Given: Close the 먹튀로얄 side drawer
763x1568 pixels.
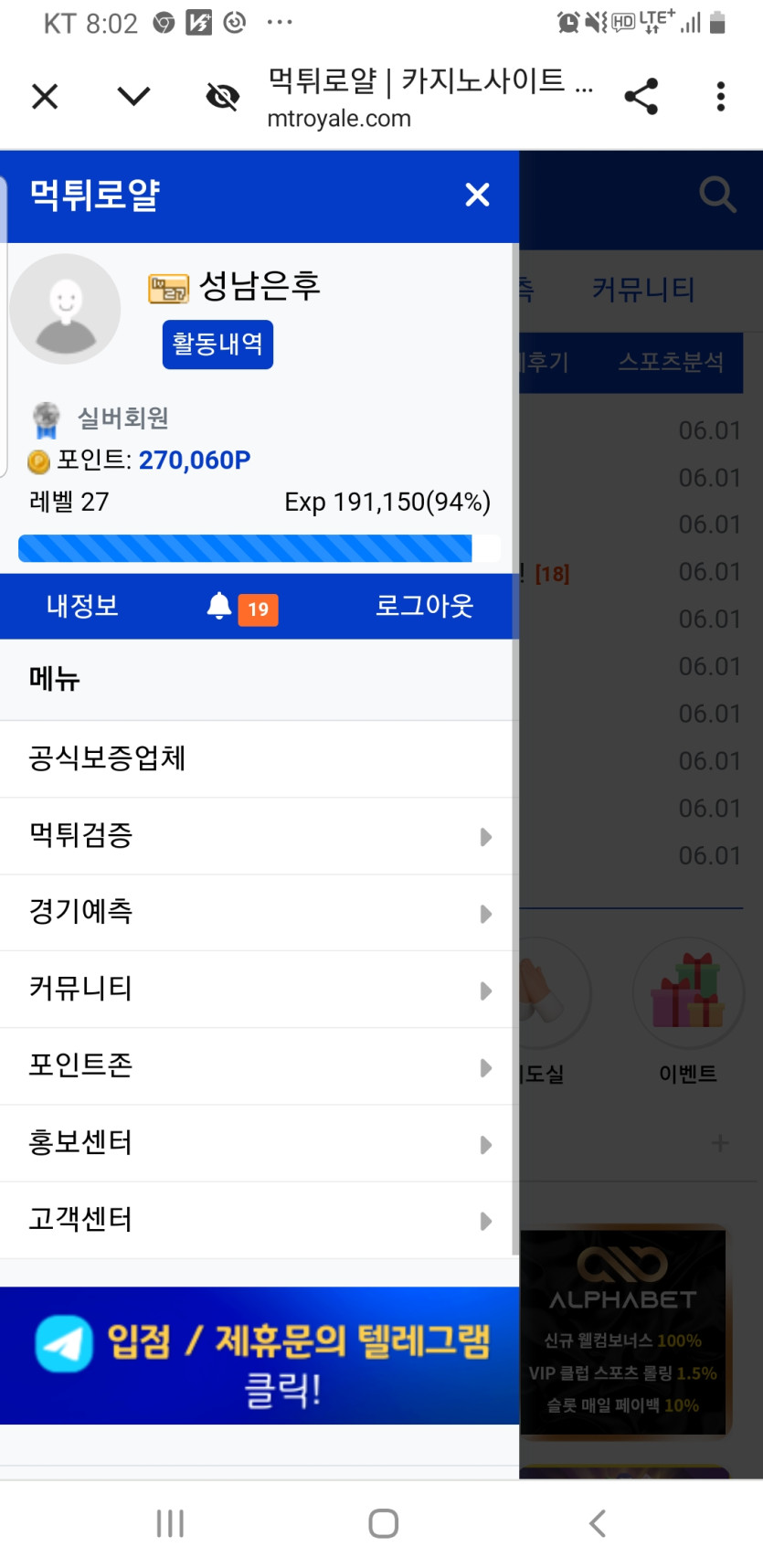Looking at the screenshot, I should click(x=477, y=195).
